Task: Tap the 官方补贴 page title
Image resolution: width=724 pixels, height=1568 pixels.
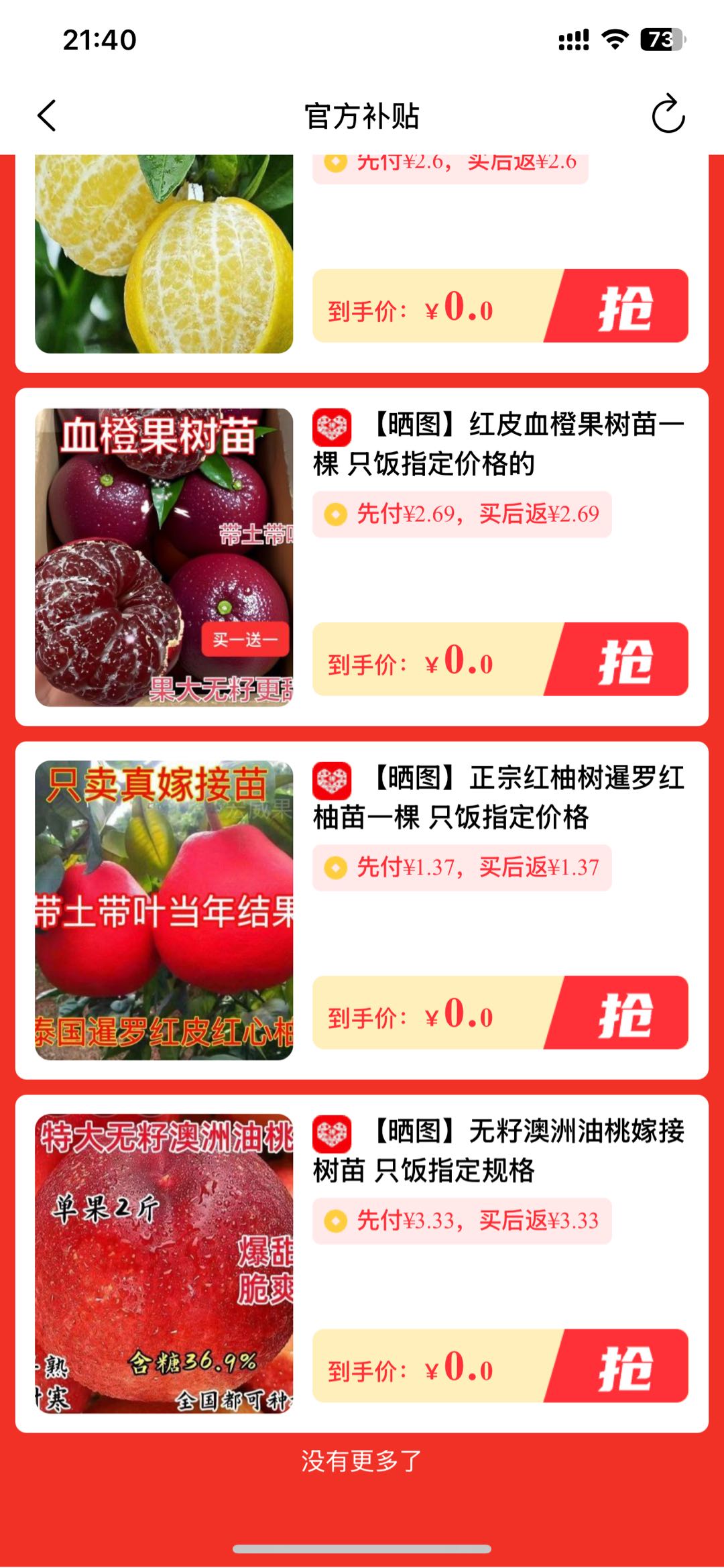Action: [362, 115]
